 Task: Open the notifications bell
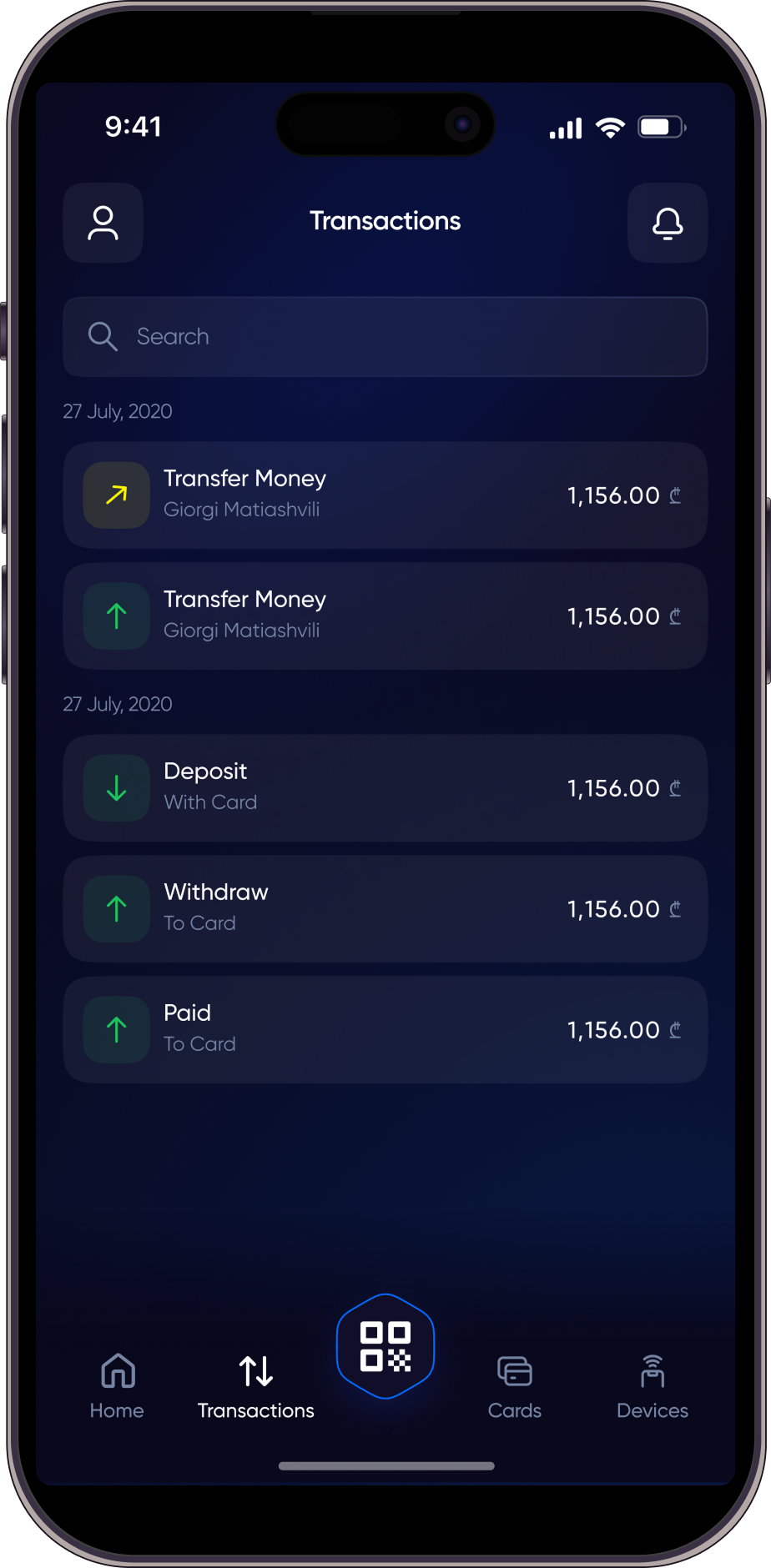pyautogui.click(x=668, y=224)
